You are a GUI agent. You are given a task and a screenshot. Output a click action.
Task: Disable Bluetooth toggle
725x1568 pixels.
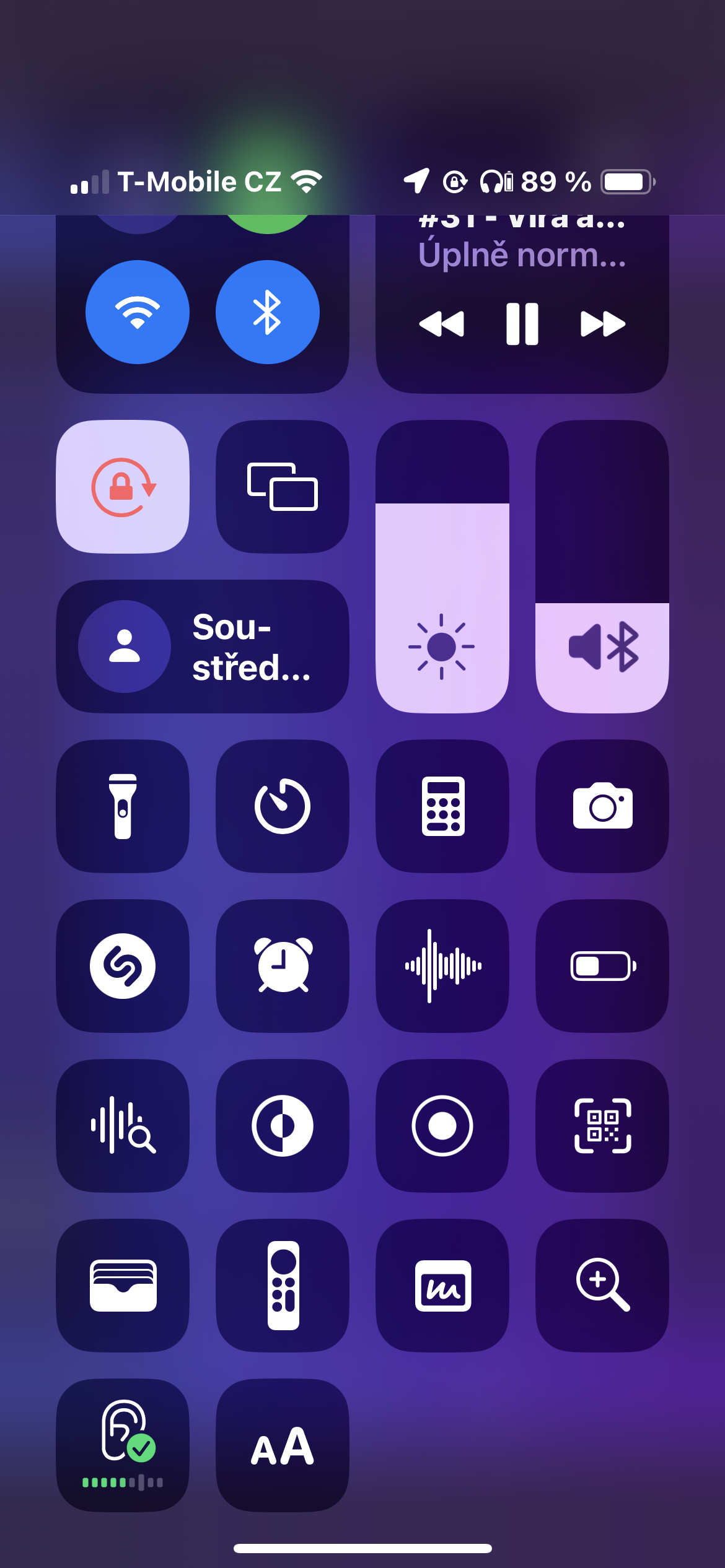coord(268,312)
